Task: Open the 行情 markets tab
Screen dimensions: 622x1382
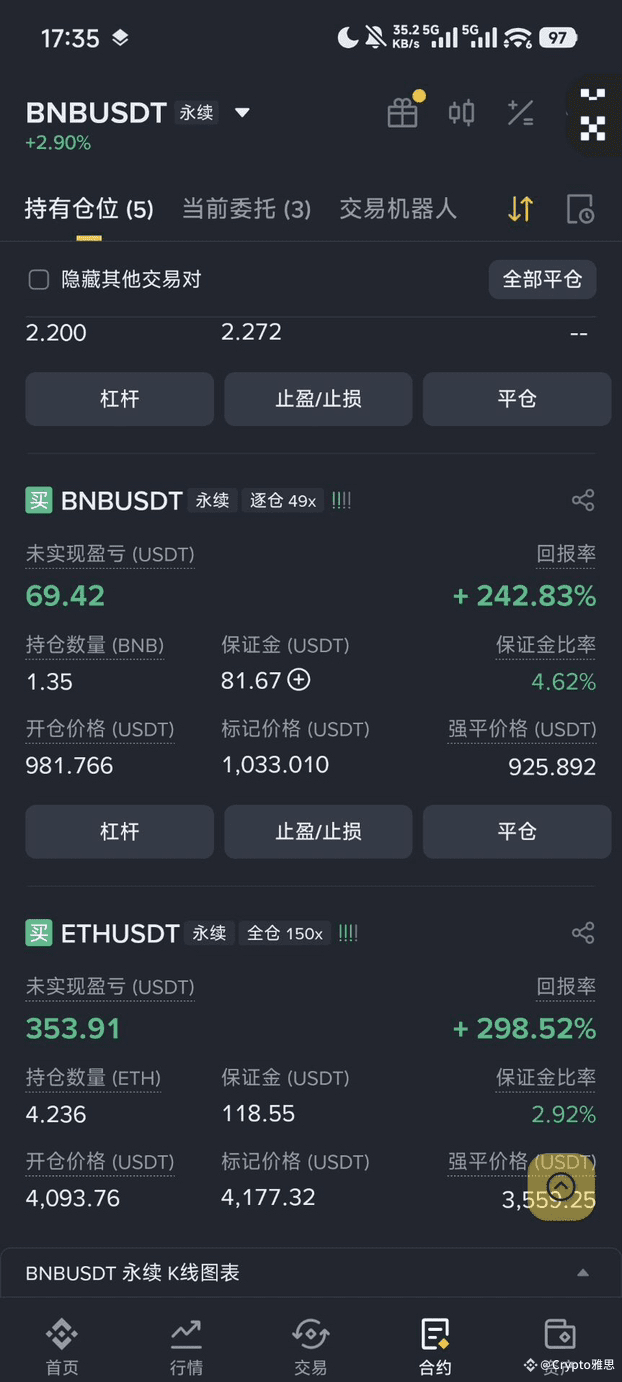Action: pos(186,1346)
